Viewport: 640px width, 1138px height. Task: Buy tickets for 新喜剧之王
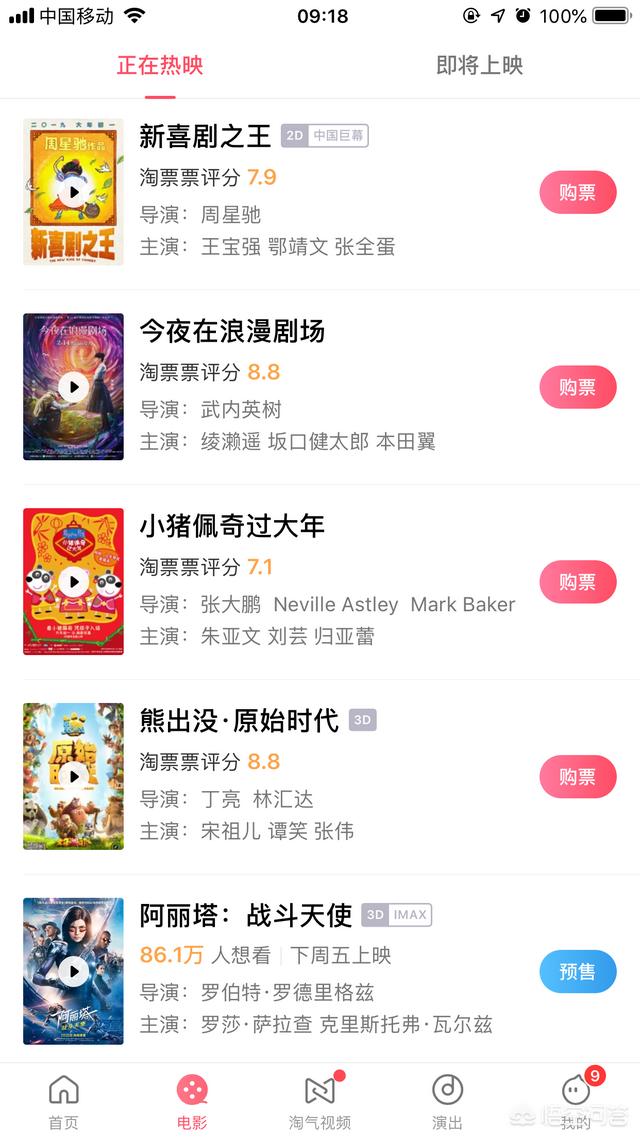tap(578, 192)
